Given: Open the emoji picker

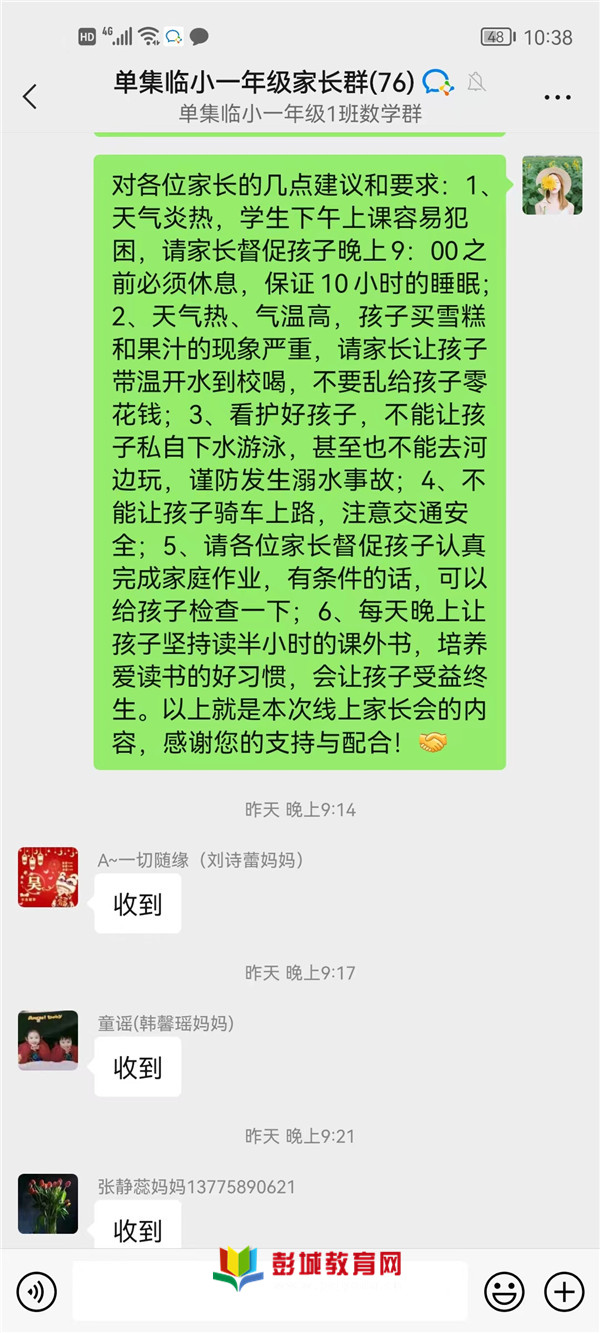Looking at the screenshot, I should 504,1292.
